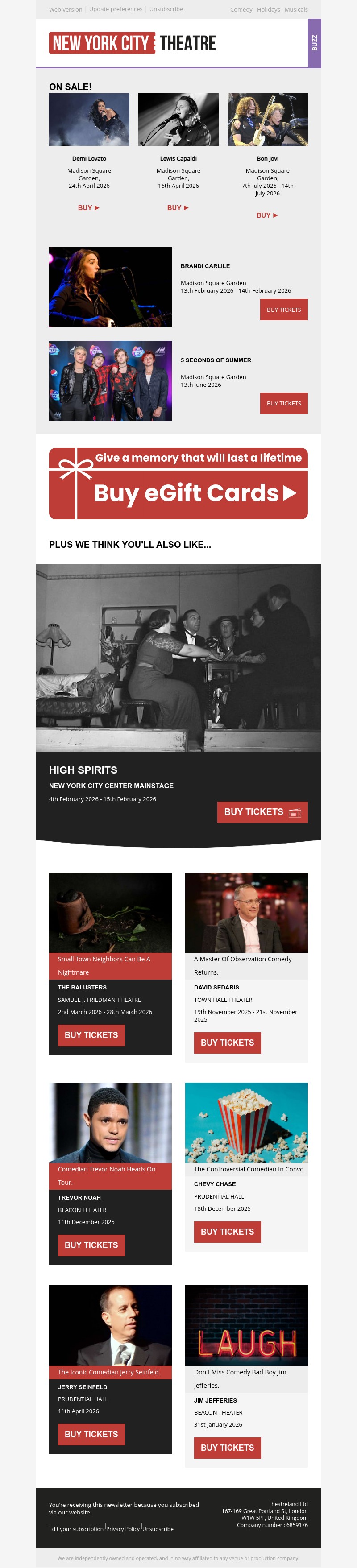Tap the Comedy category link

241,10
